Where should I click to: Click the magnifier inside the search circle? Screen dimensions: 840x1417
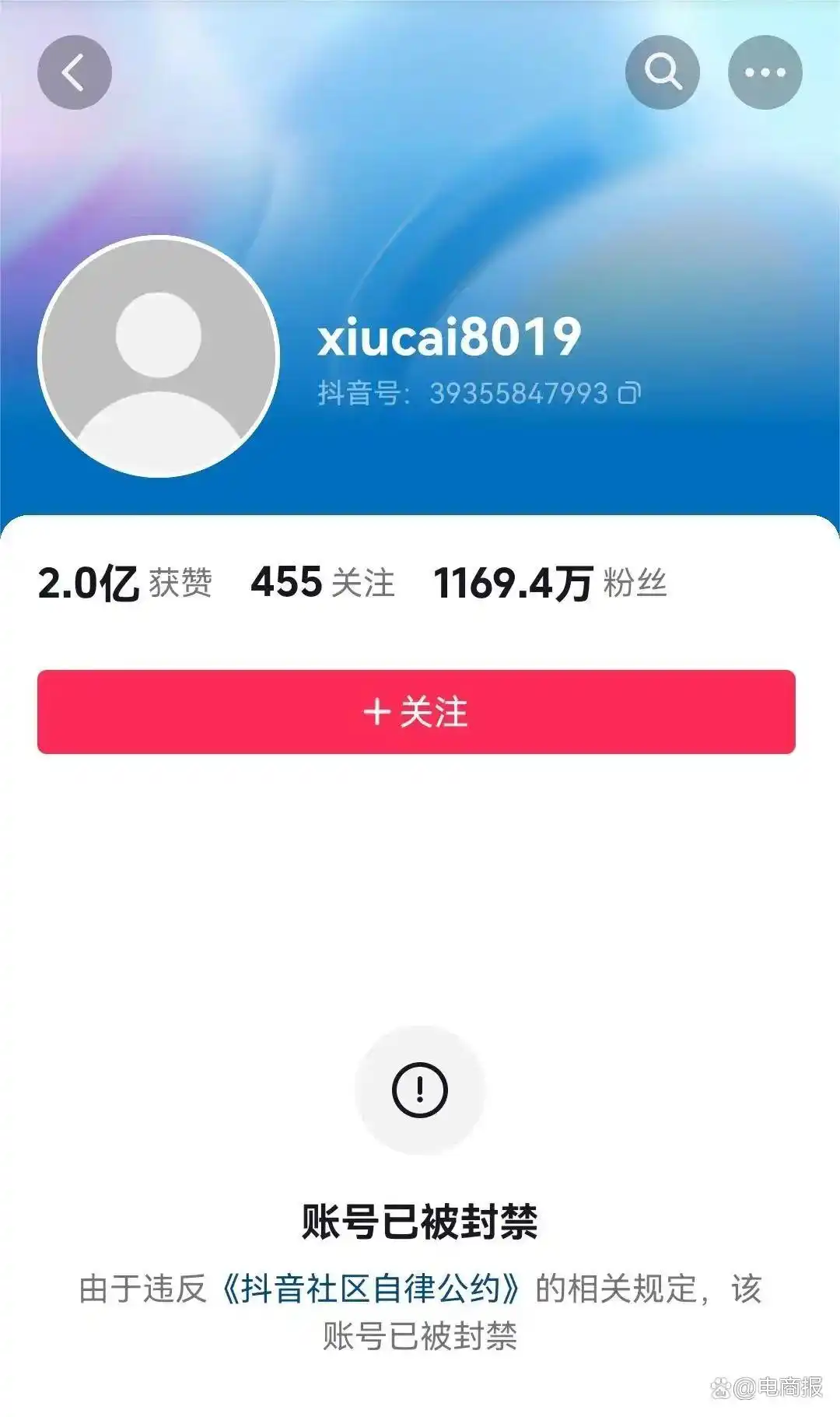662,71
